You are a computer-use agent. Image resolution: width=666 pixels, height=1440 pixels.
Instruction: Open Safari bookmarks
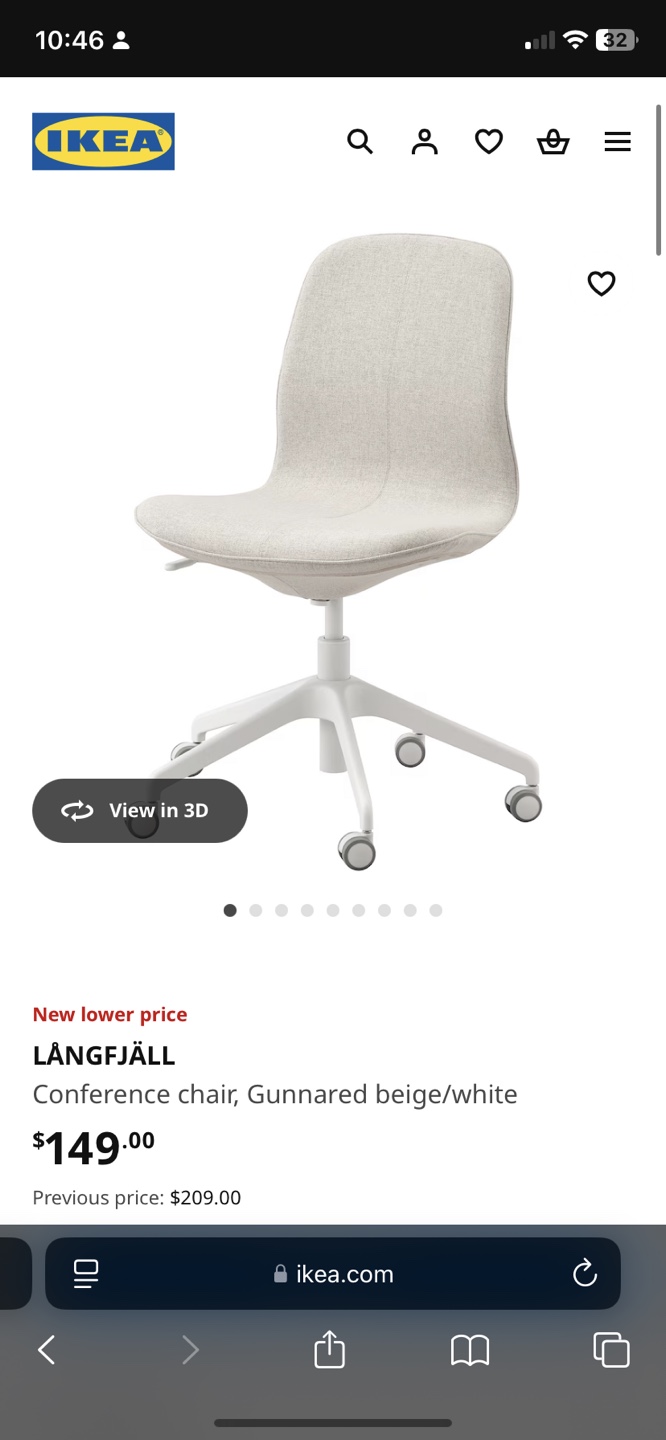tap(470, 1351)
